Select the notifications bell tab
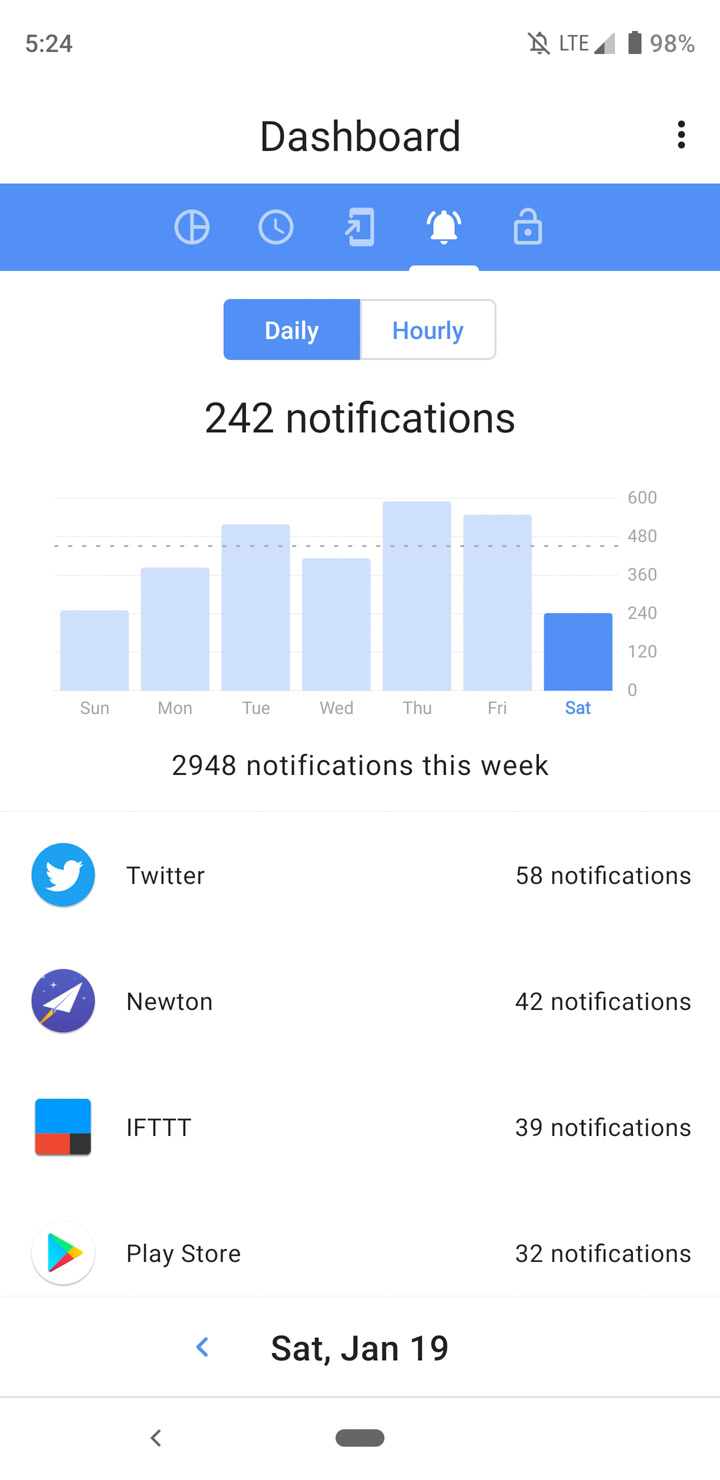Screen dimensions: 720x1480 (444, 228)
